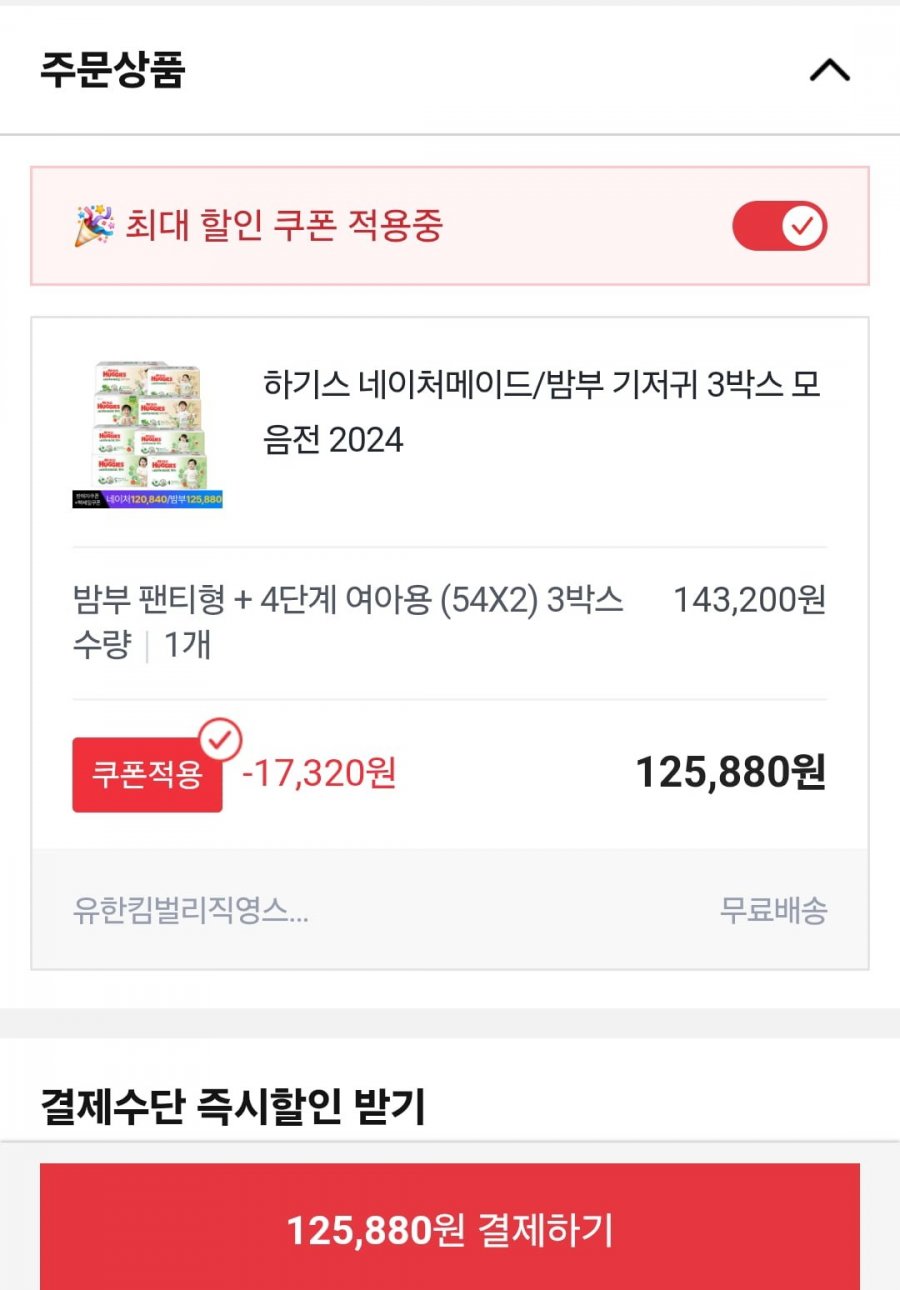Toggle off 최대 할인 쿠폰 적용중 switch

(x=779, y=226)
